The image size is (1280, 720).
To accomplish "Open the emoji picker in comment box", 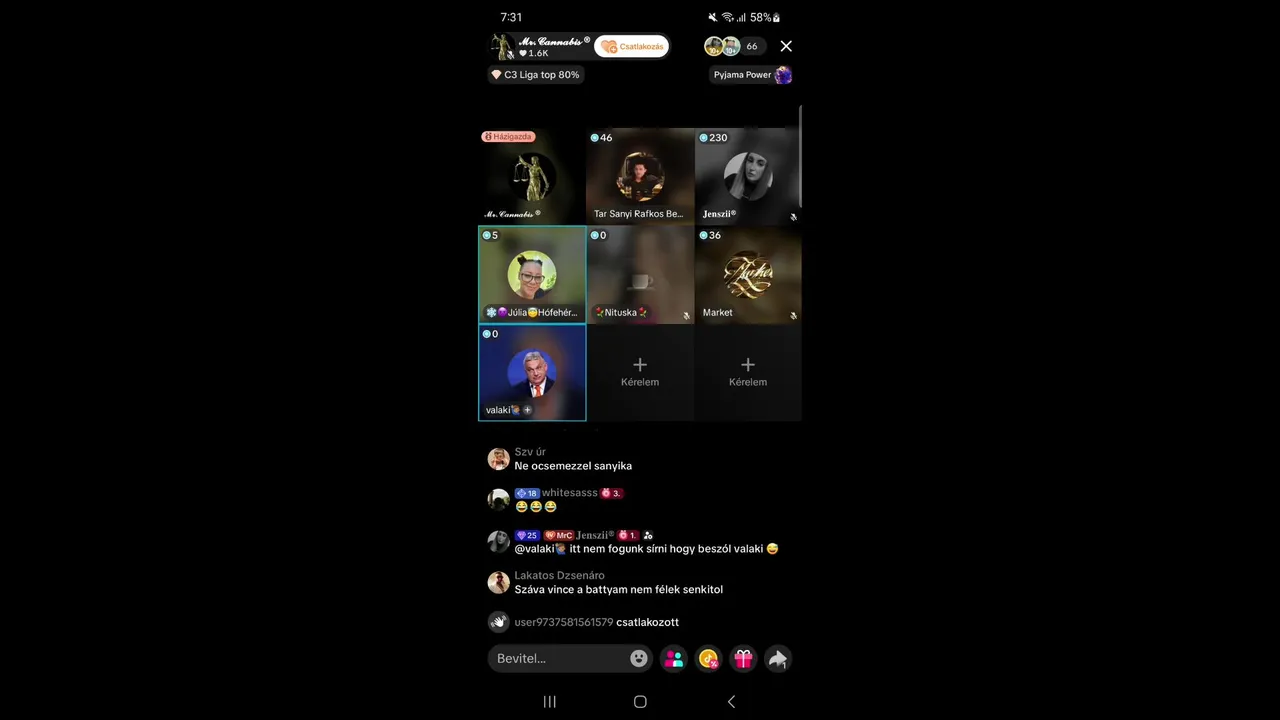I will 639,658.
